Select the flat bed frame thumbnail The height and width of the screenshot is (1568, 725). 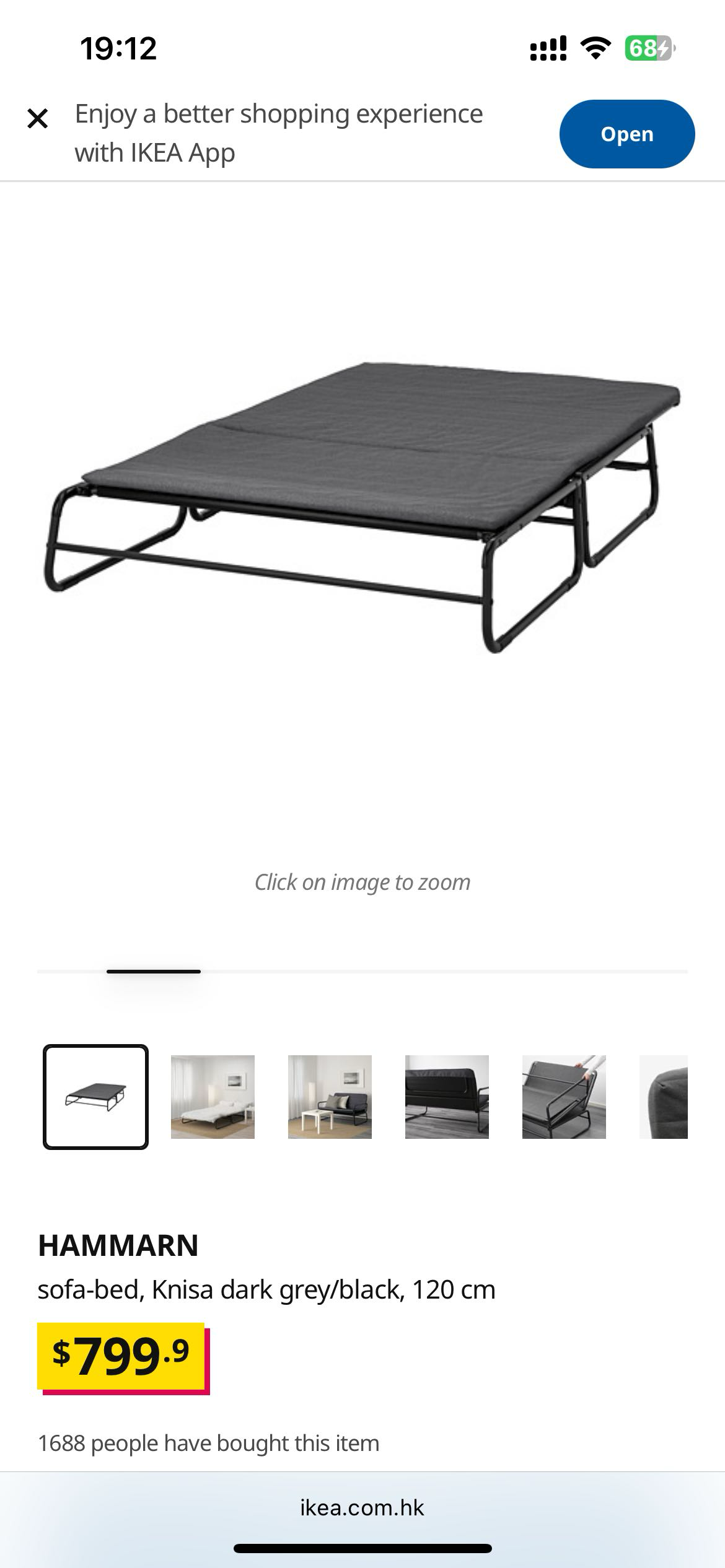[95, 1097]
